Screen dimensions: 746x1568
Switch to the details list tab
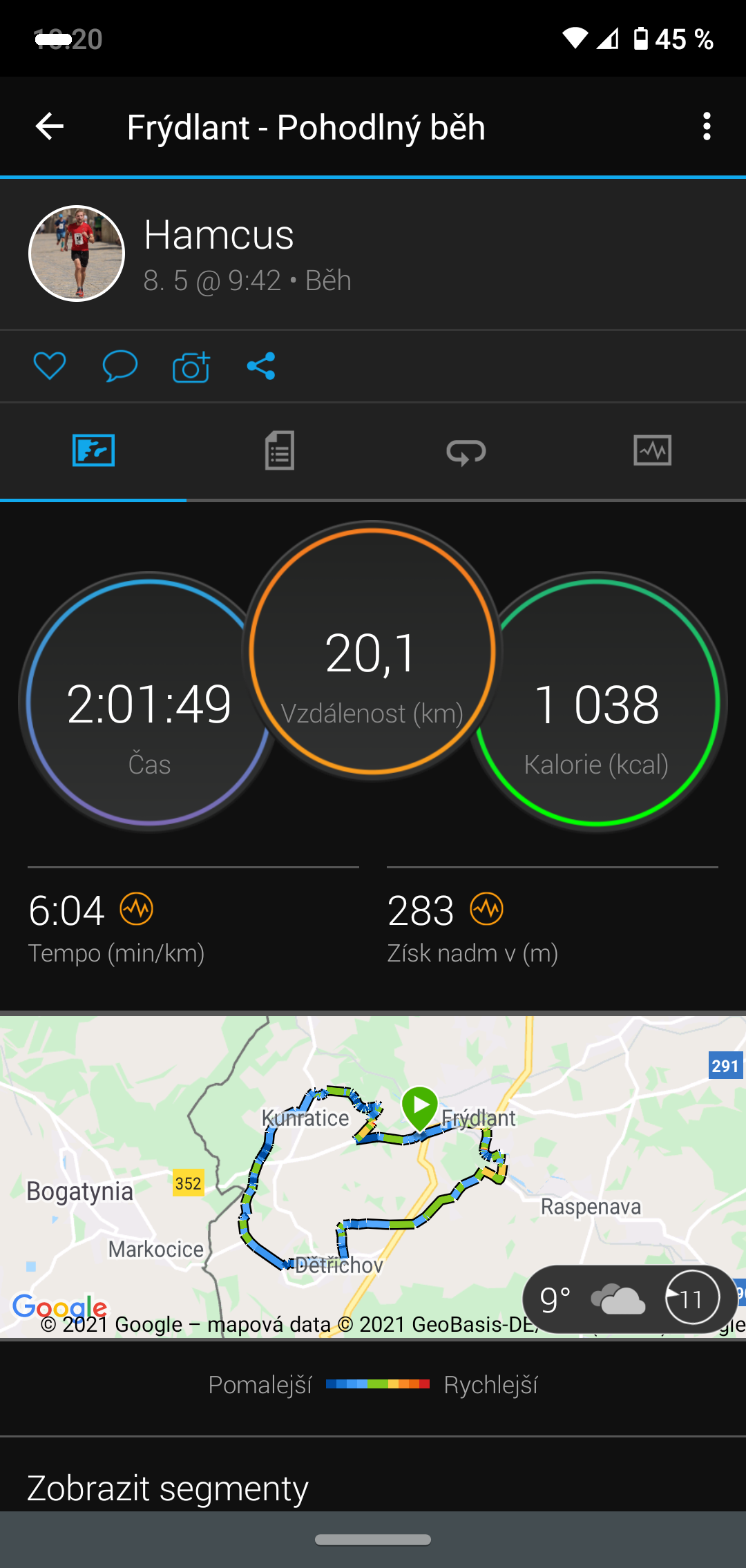tap(280, 451)
